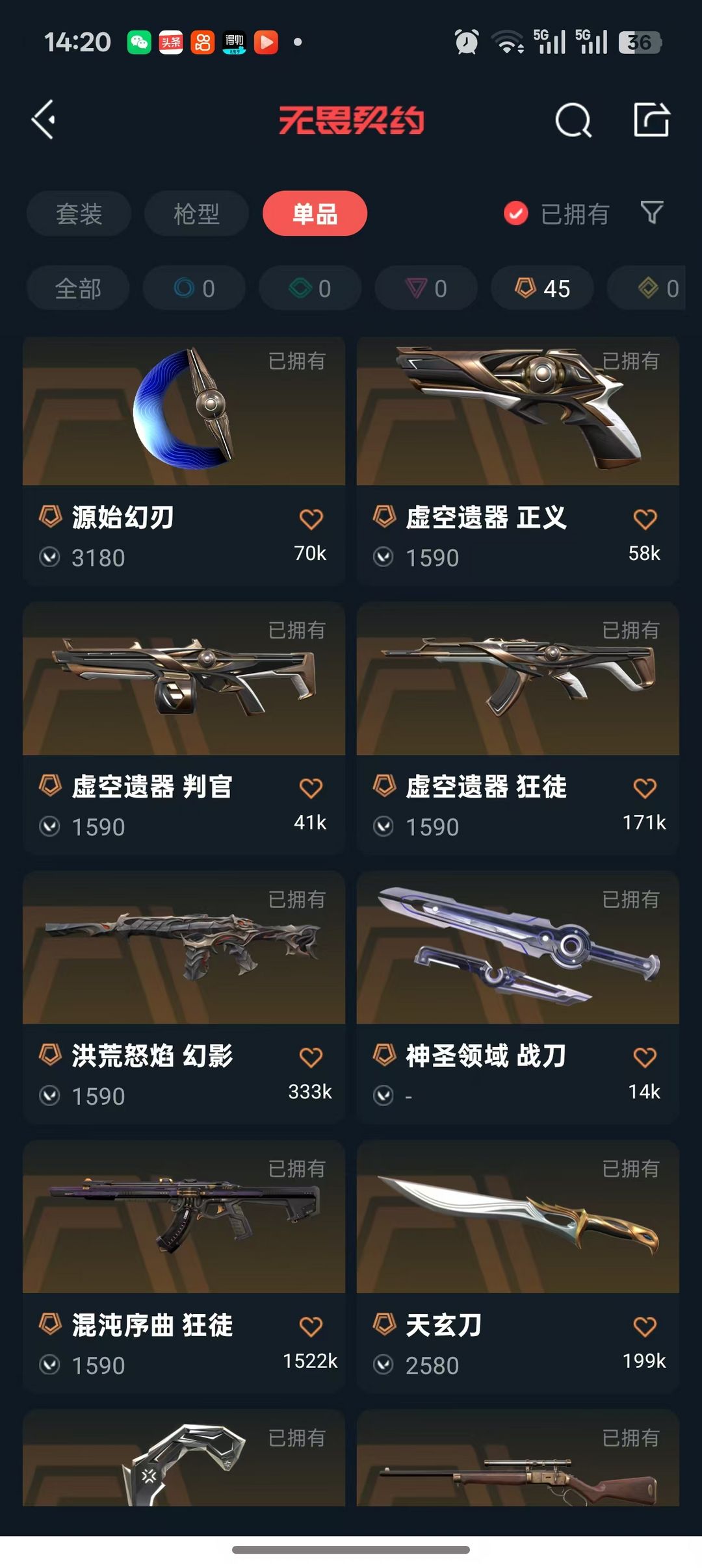Select the orange rarity chip showing 45
702x1568 pixels.
click(542, 288)
